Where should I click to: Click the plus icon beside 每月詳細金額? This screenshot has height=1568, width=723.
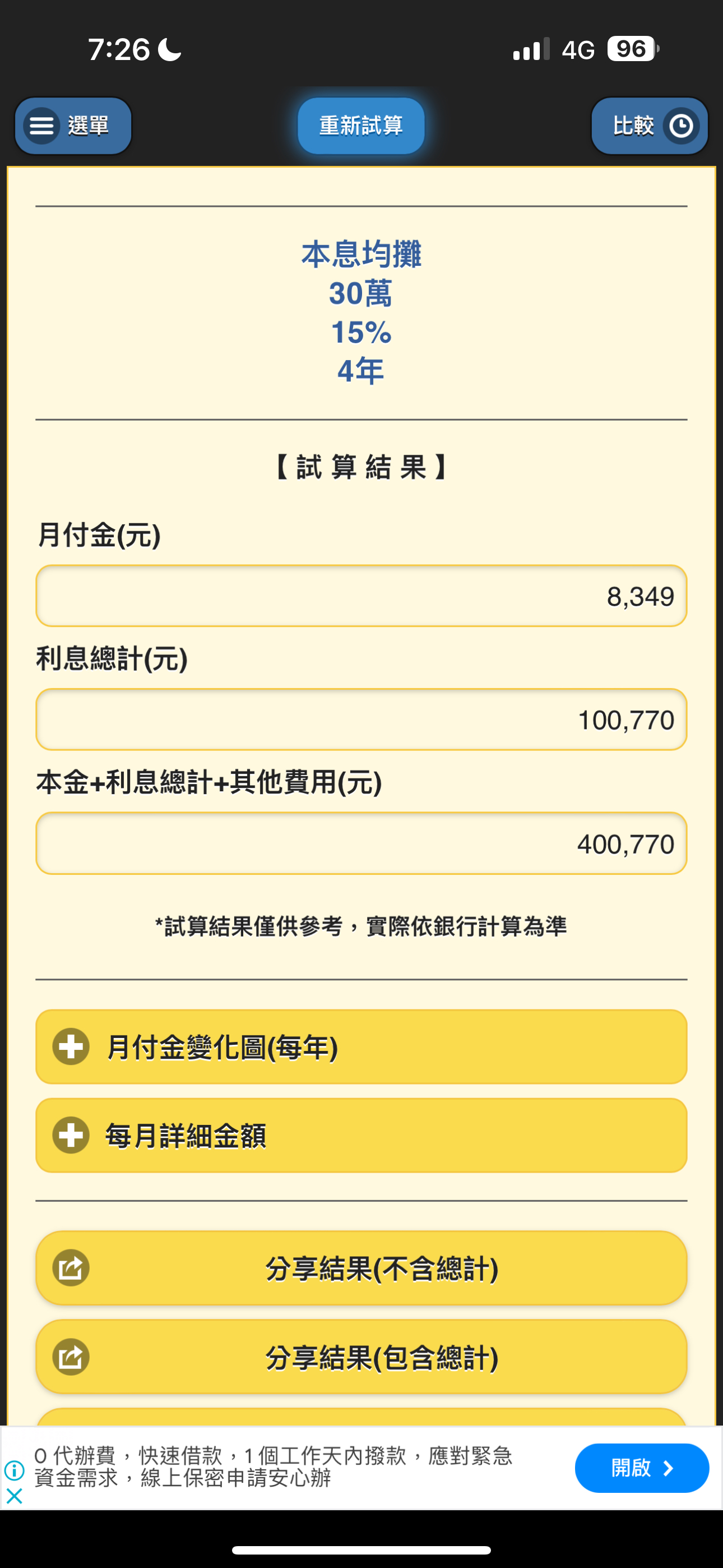(x=71, y=1135)
